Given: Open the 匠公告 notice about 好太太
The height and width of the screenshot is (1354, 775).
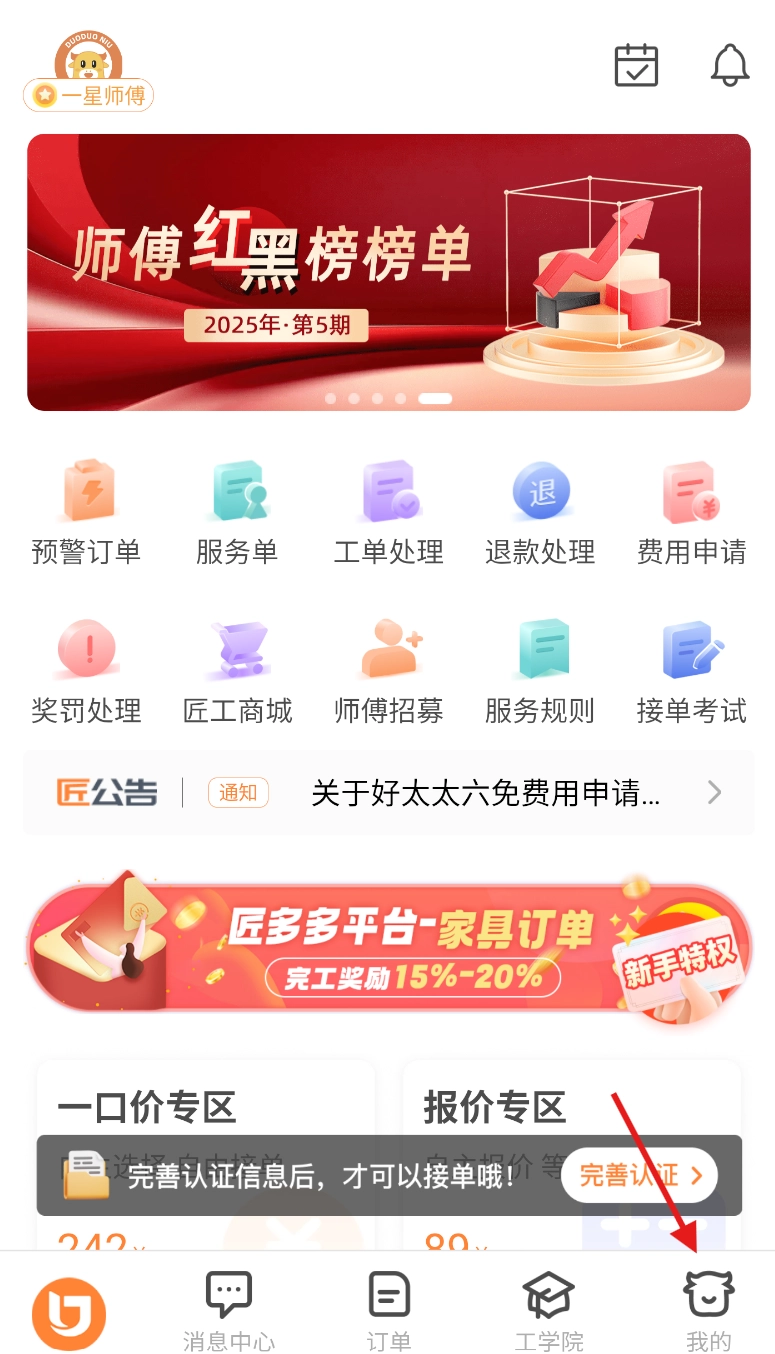Looking at the screenshot, I should coord(485,793).
